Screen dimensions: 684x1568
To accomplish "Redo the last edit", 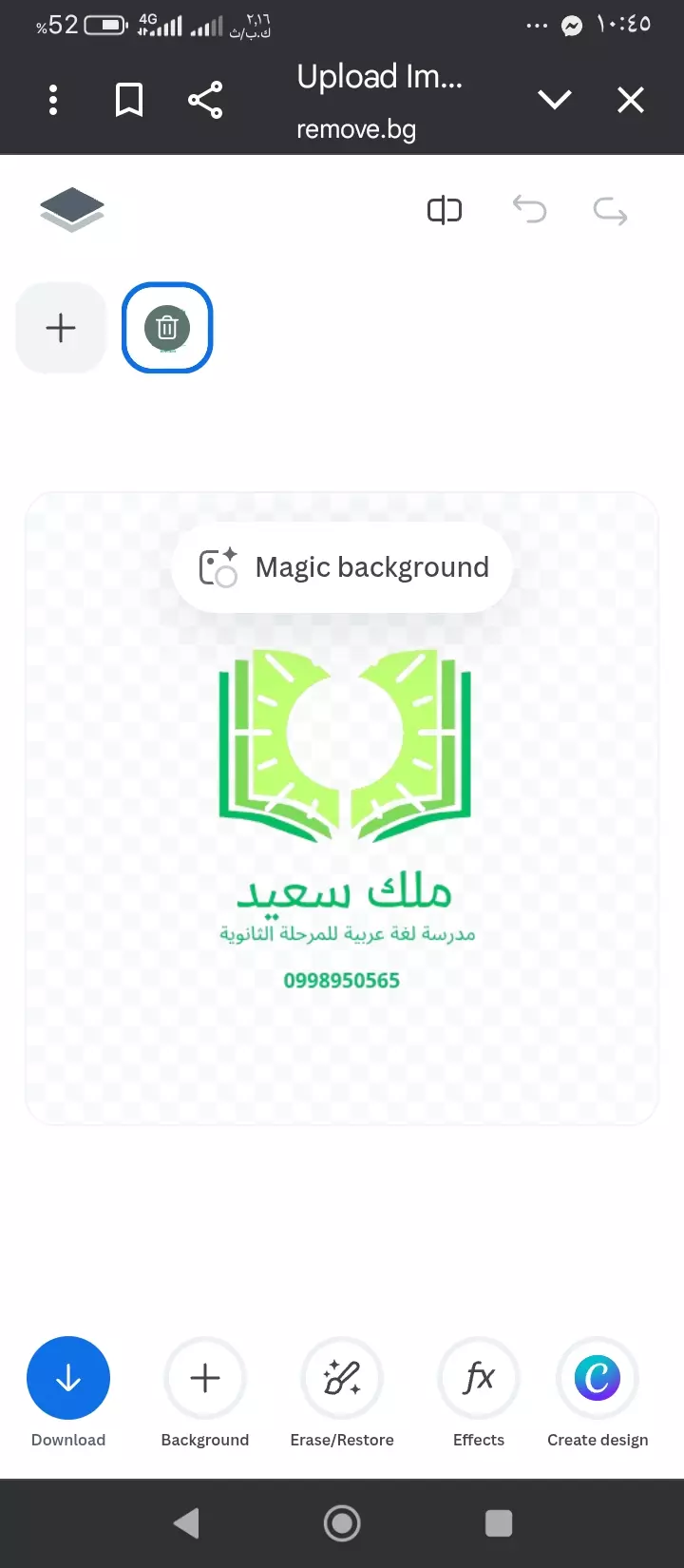I will pos(610,210).
